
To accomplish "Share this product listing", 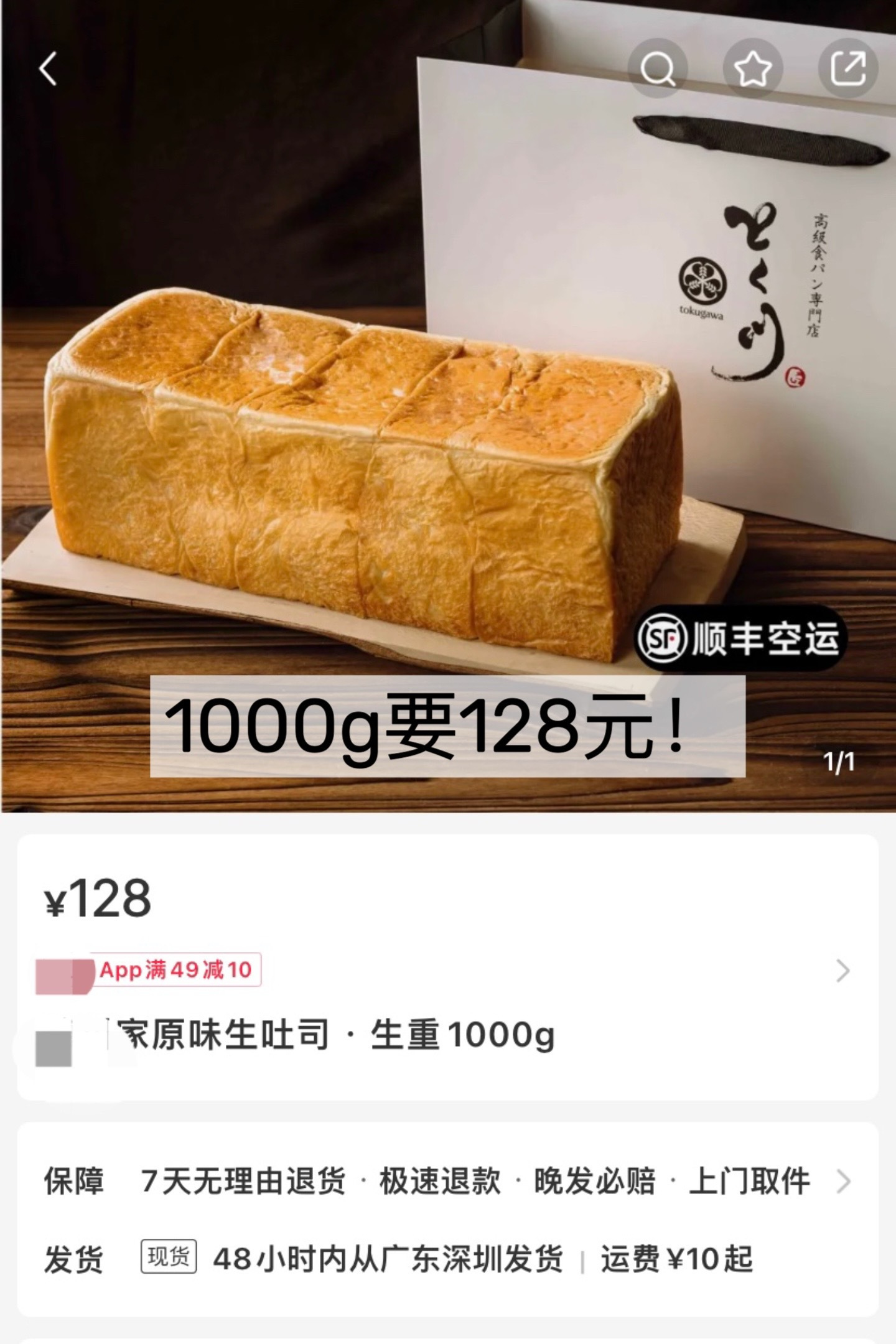I will (x=847, y=68).
